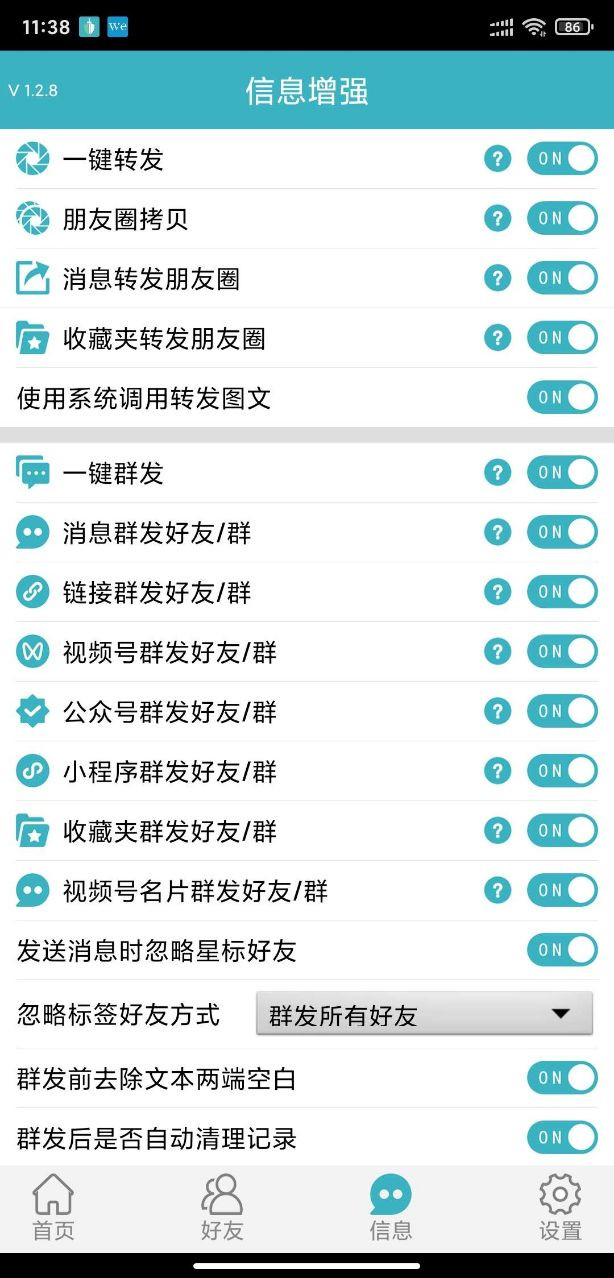The width and height of the screenshot is (614, 1278).
Task: Toggle the 一键群发 switch
Action: [x=562, y=473]
